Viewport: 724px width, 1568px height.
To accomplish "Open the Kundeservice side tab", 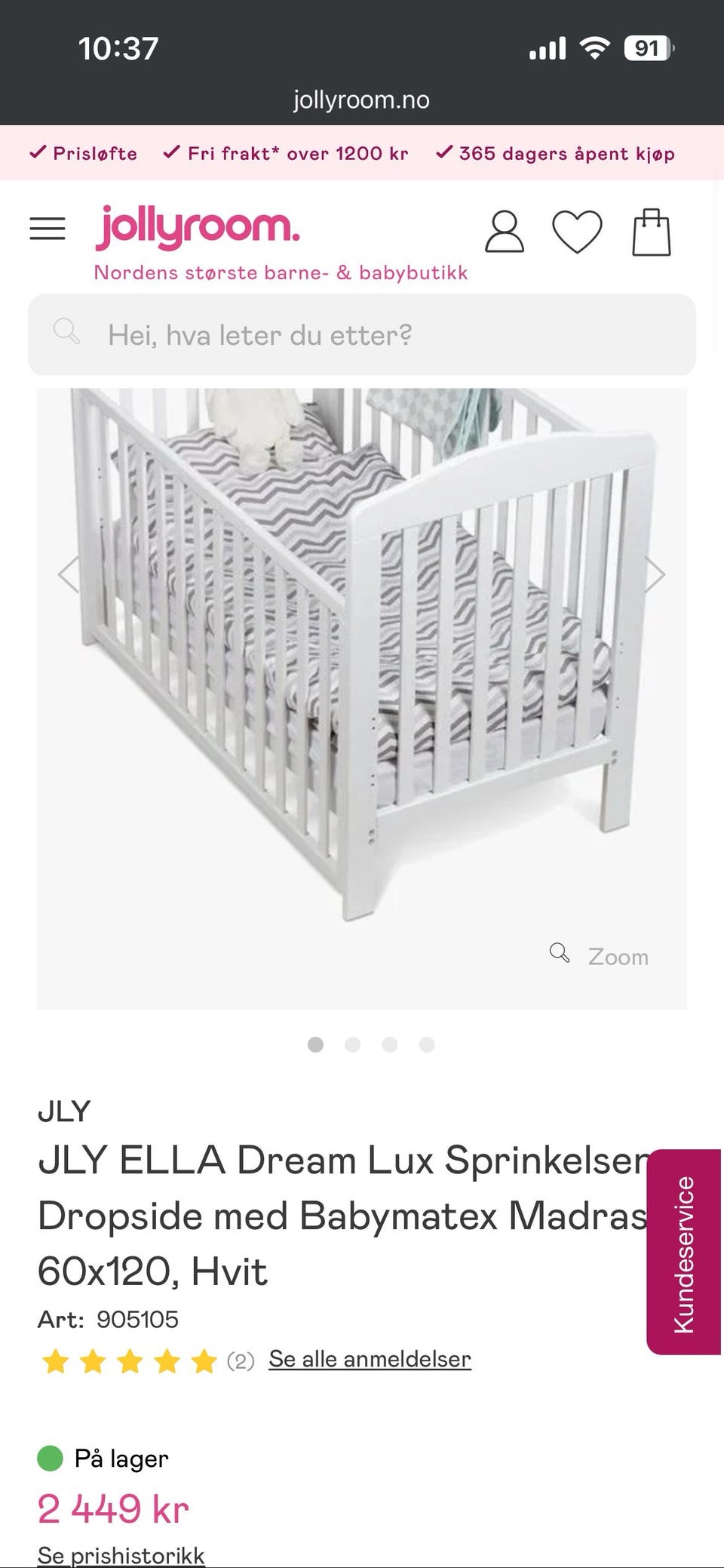I will coord(683,1253).
